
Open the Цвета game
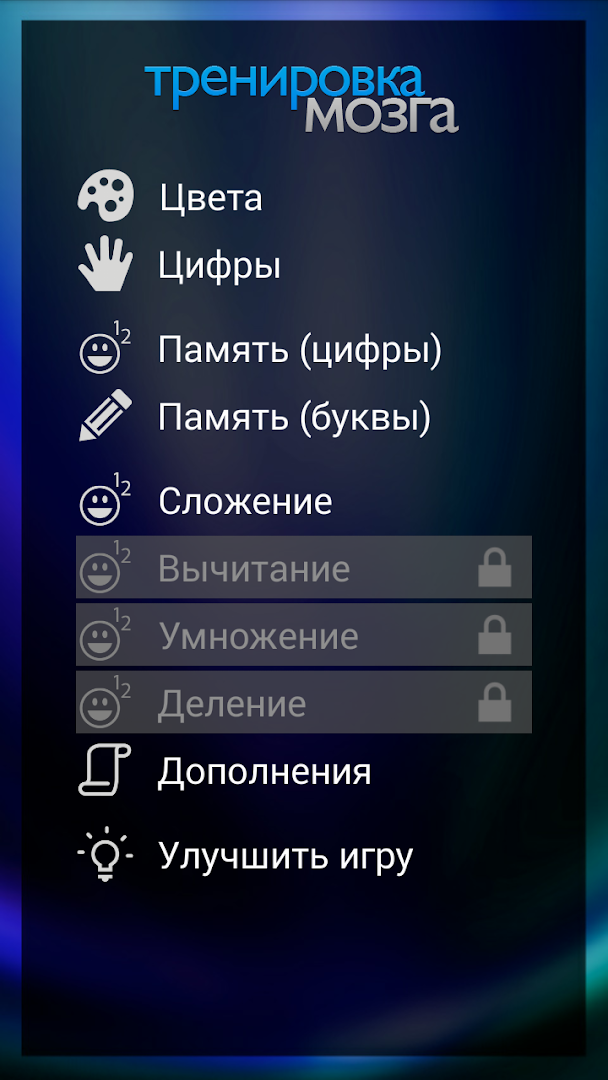coord(210,197)
